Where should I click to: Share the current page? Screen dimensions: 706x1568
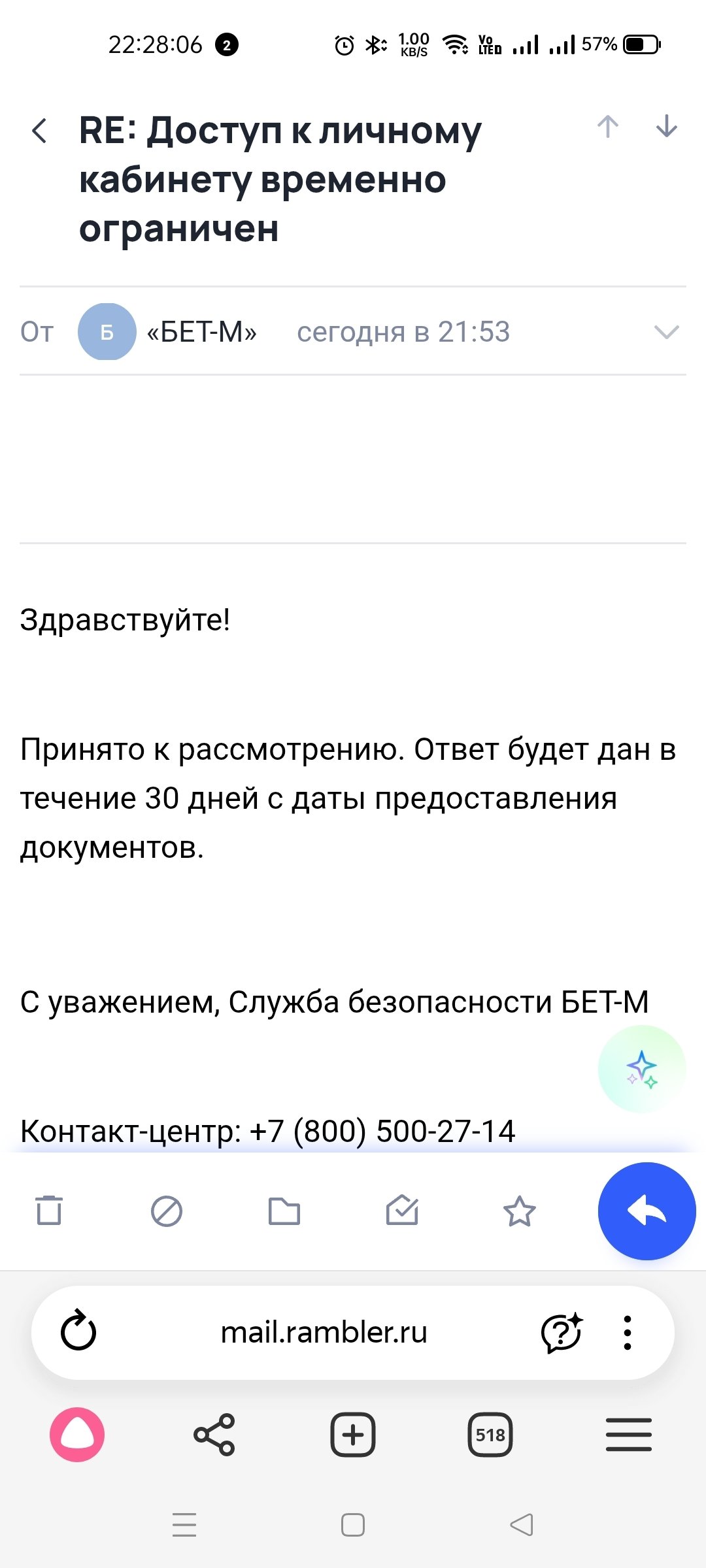click(214, 1435)
